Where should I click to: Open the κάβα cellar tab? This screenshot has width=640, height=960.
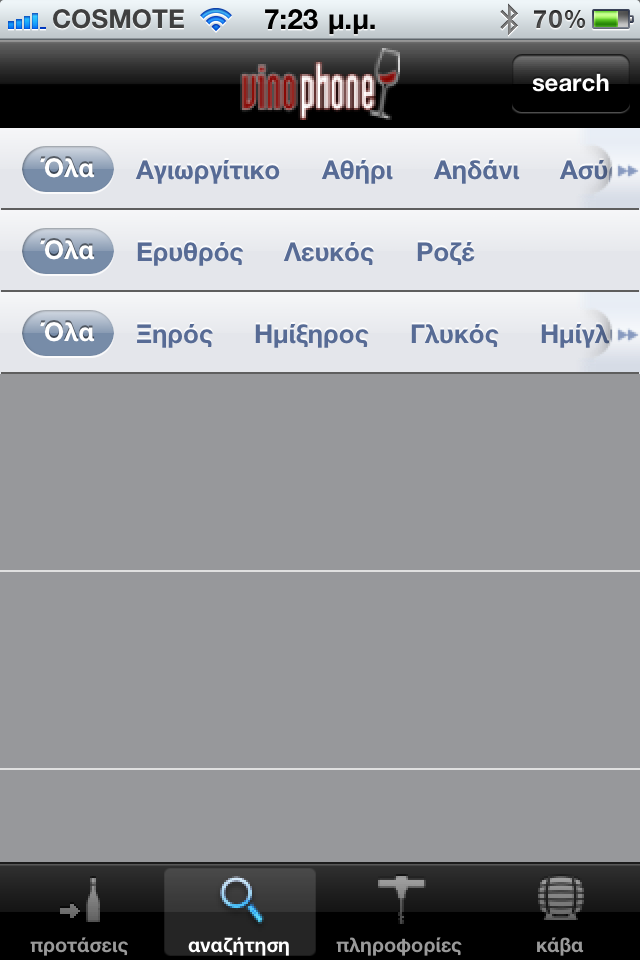[x=559, y=914]
